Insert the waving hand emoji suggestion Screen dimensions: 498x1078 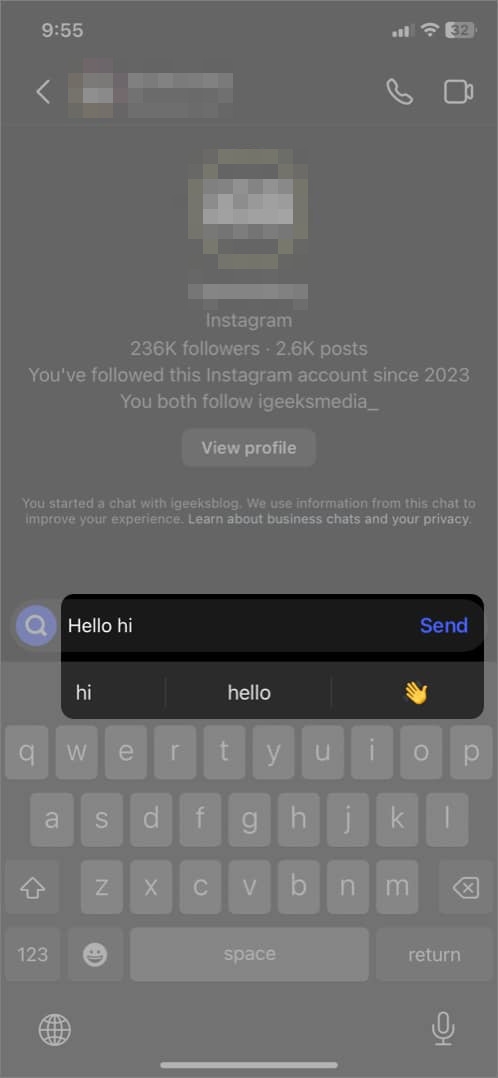415,692
